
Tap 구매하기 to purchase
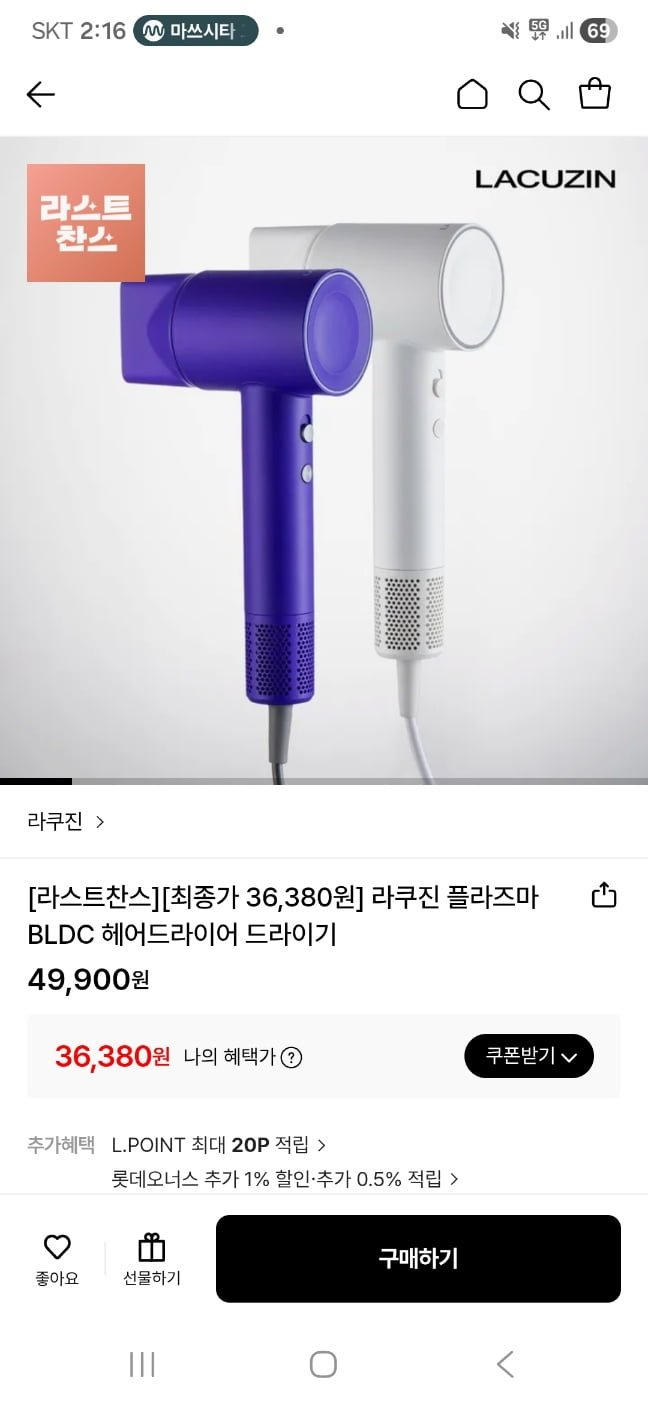point(418,1258)
